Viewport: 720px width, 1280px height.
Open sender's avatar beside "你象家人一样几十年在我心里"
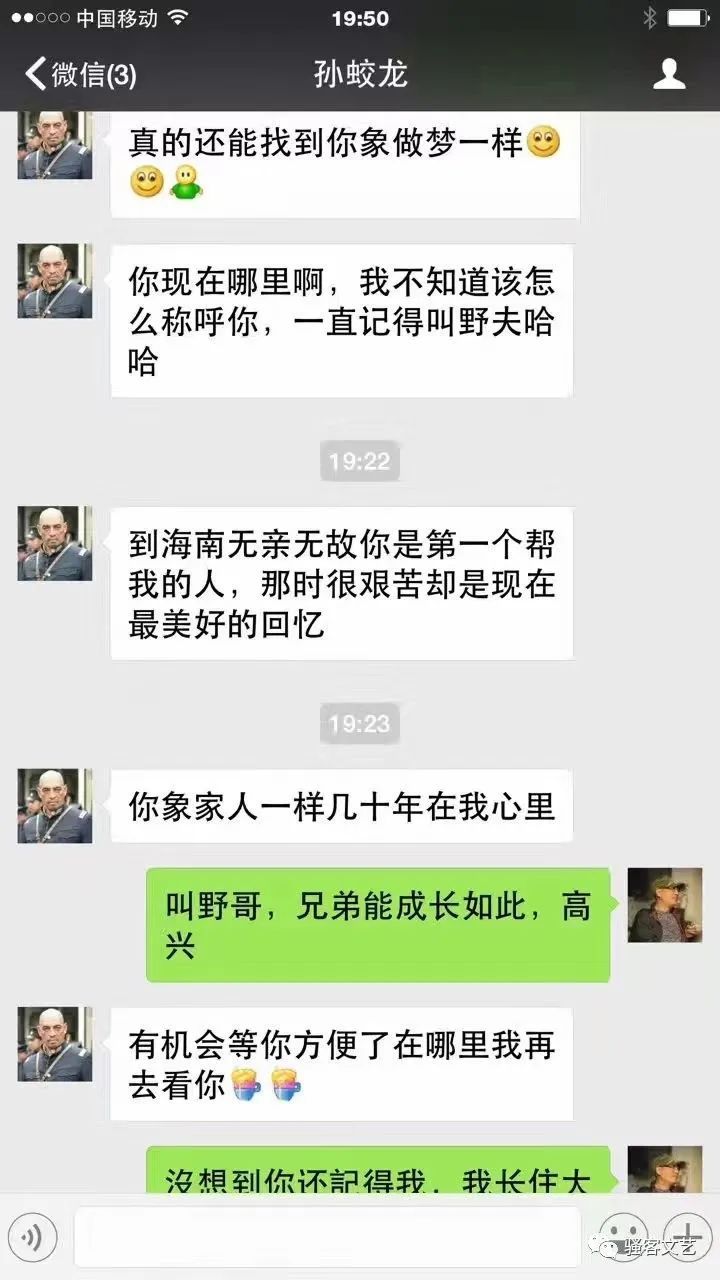[x=55, y=806]
